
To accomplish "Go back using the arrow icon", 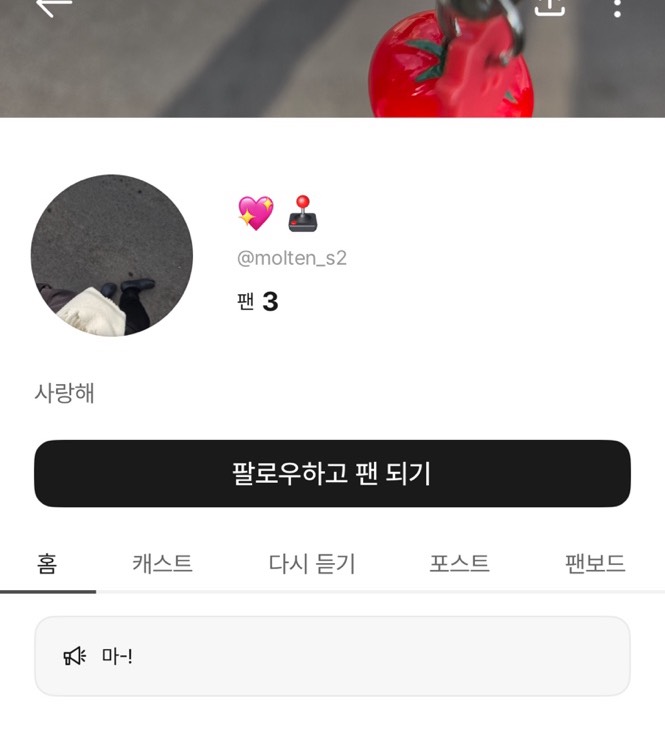I will pyautogui.click(x=53, y=6).
